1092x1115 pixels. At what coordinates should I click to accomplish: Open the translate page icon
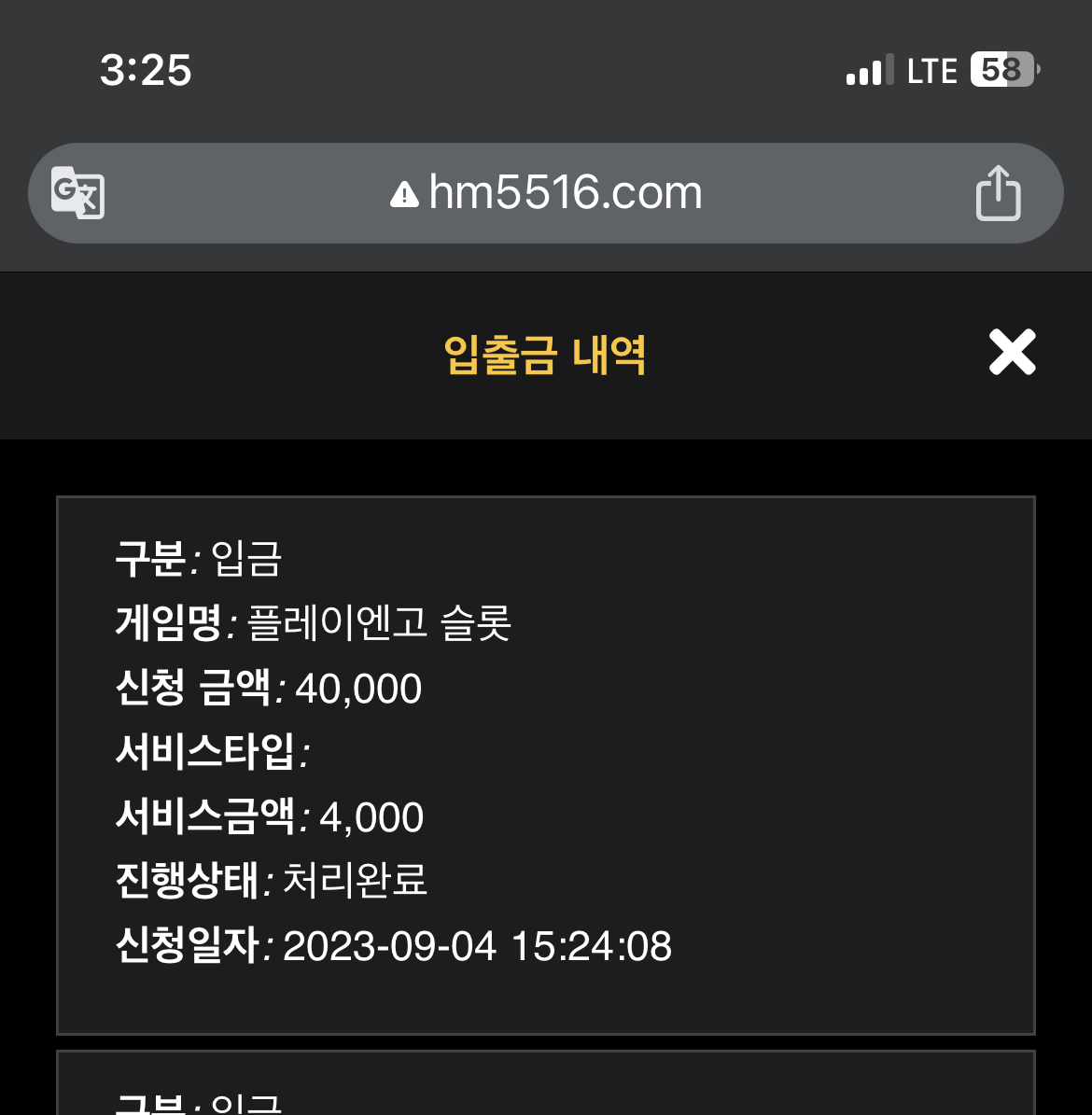tap(78, 193)
